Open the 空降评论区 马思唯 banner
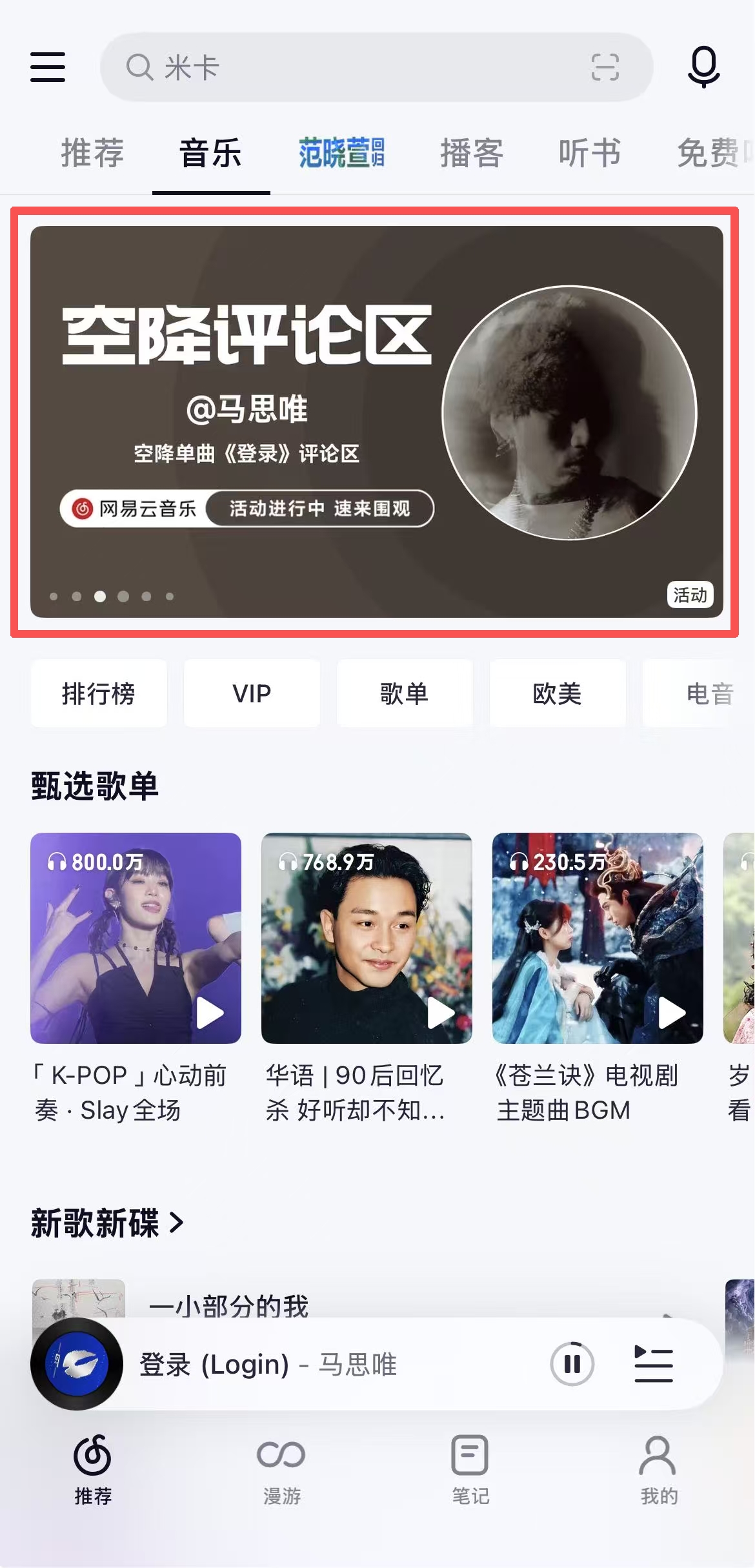755x1568 pixels. [x=376, y=421]
